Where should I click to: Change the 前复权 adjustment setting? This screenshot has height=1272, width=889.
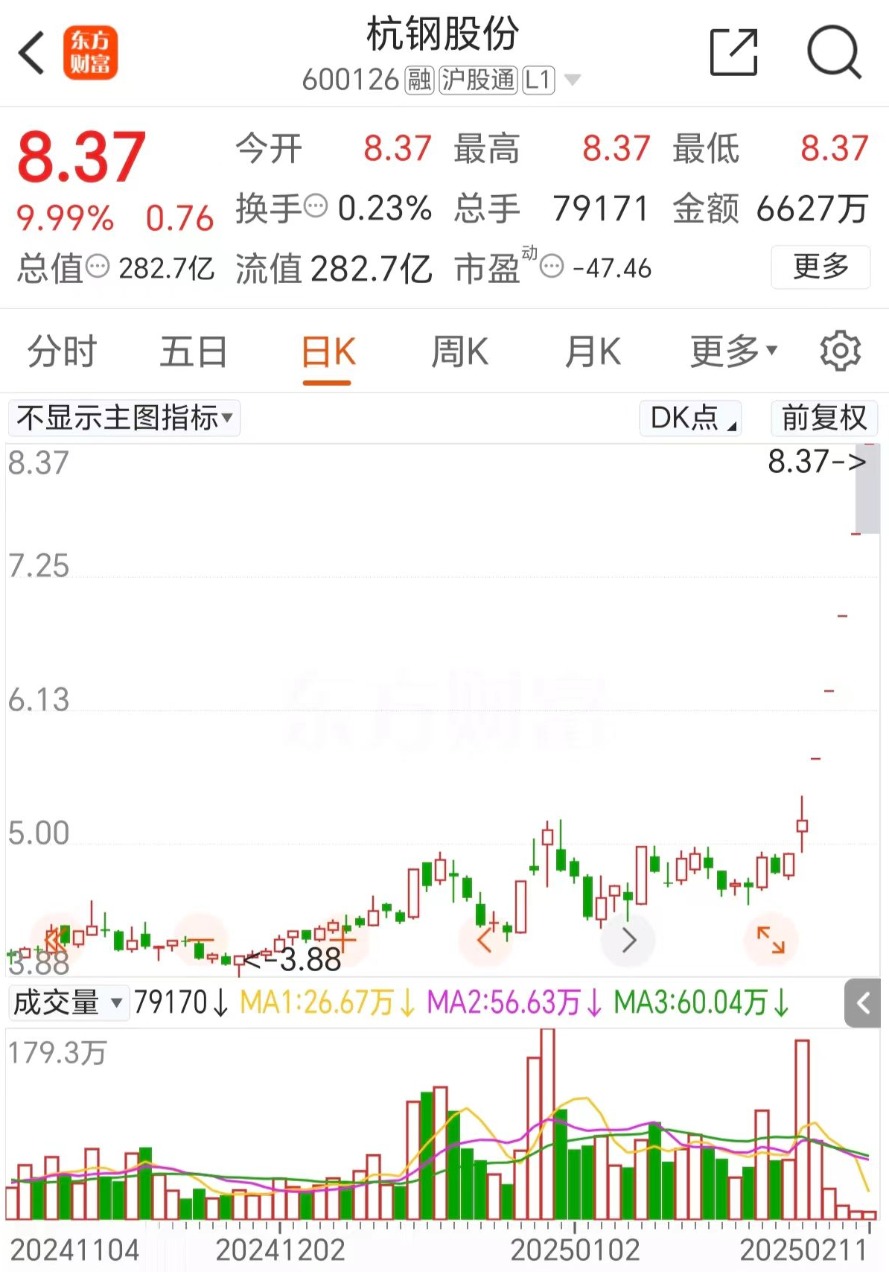coord(824,418)
